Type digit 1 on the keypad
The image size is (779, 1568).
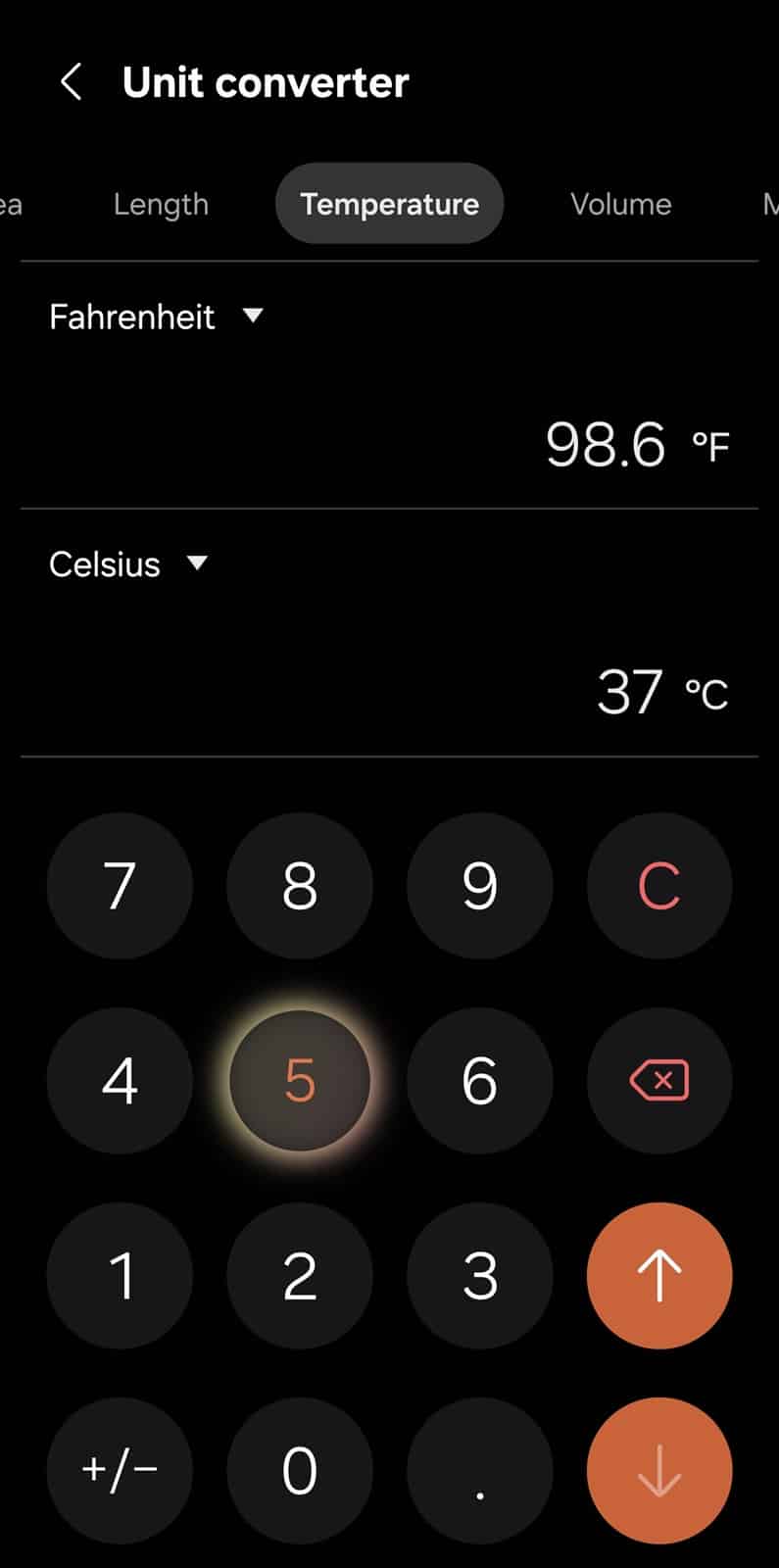[120, 1276]
